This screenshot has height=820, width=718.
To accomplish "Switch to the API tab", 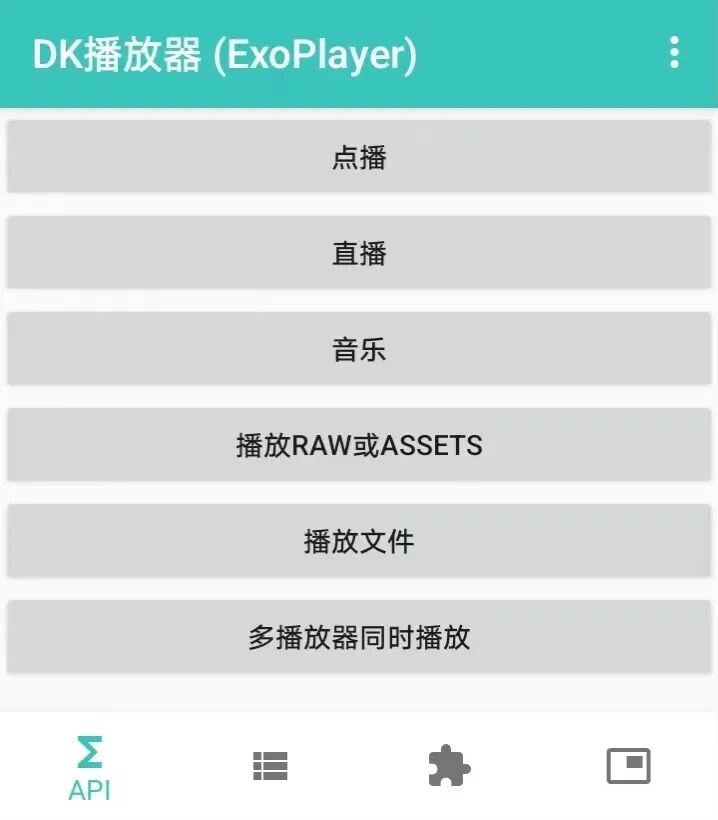I will (90, 768).
